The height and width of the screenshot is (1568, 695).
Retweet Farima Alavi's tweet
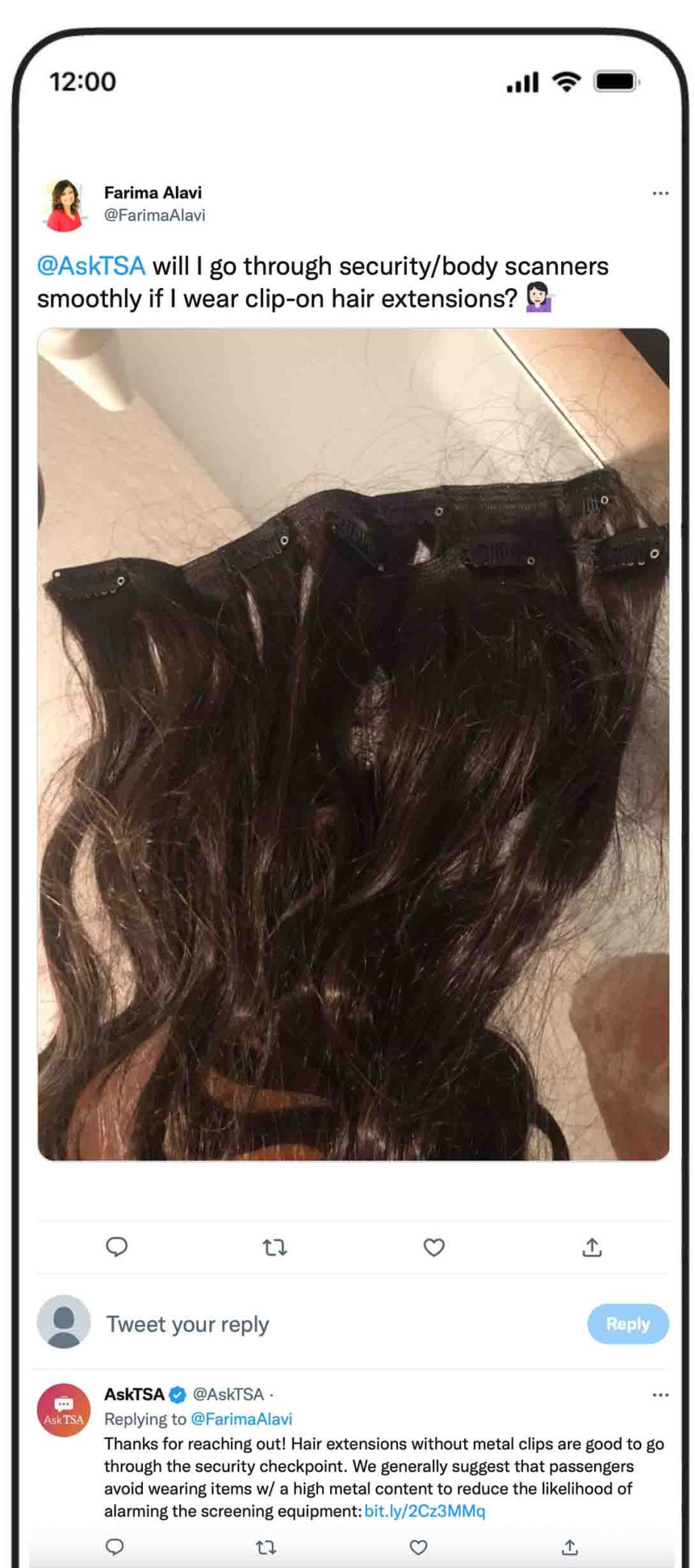pyautogui.click(x=275, y=1248)
